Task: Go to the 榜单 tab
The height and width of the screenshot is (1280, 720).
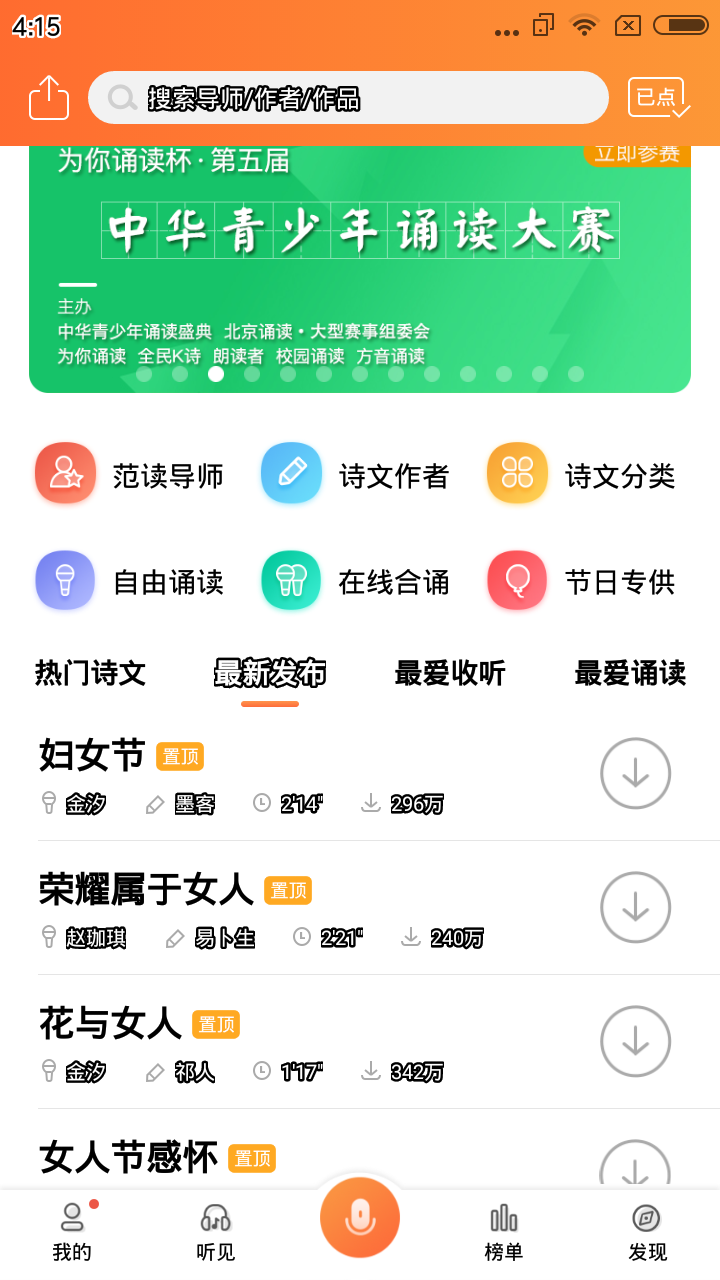Action: coord(504,1232)
